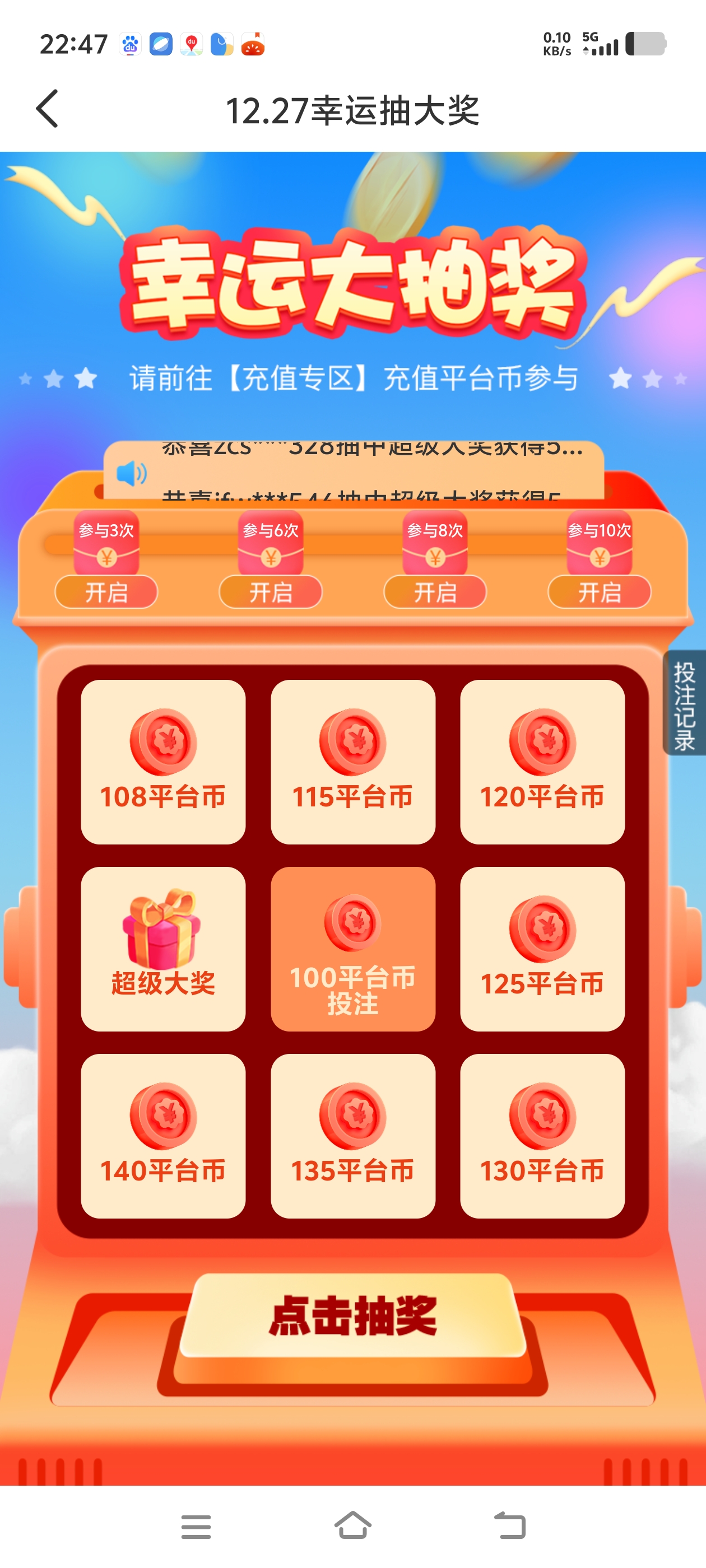The width and height of the screenshot is (706, 1568).
Task: Open recent apps from the navigation bar
Action: tap(196, 1527)
